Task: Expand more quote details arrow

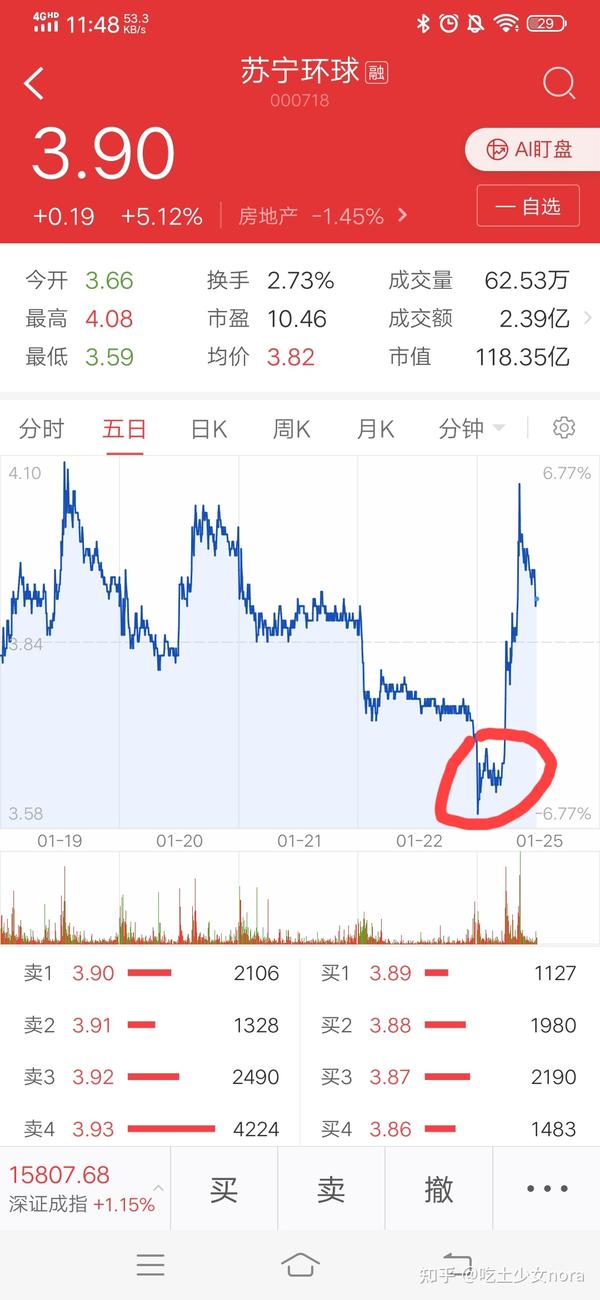Action: coord(587,318)
